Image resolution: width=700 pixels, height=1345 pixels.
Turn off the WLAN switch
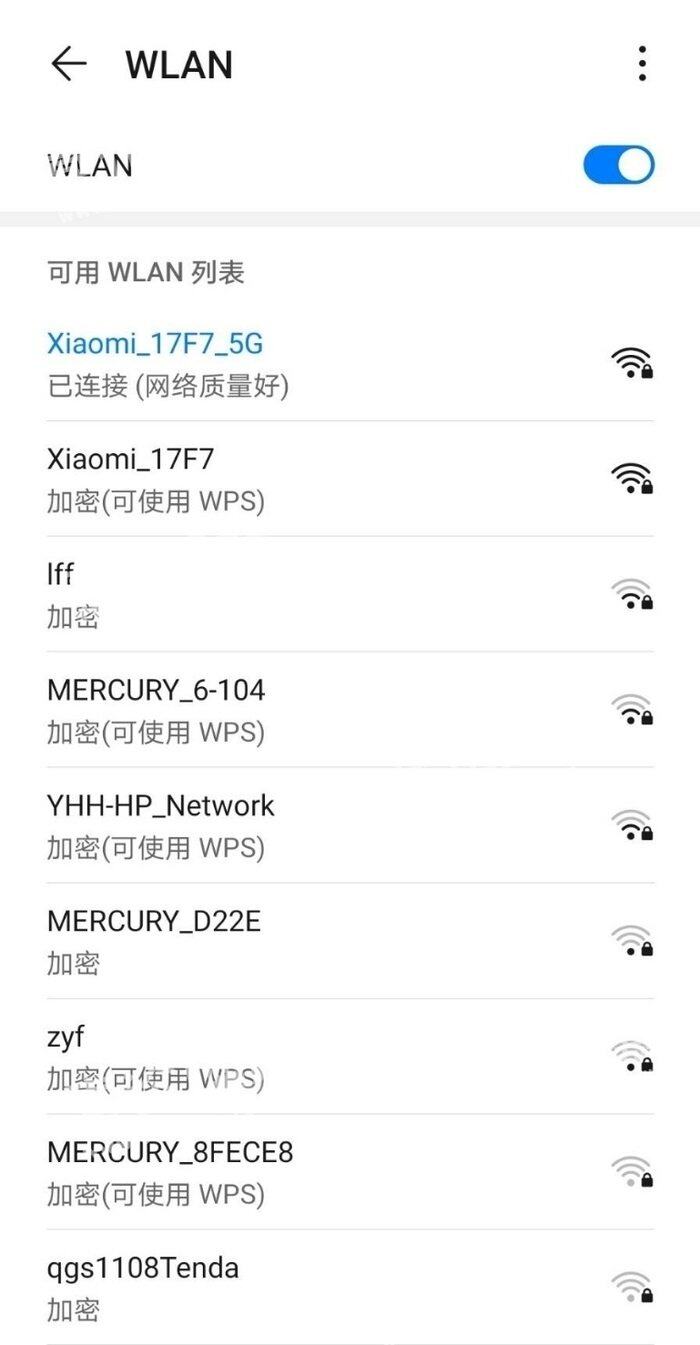(x=618, y=165)
